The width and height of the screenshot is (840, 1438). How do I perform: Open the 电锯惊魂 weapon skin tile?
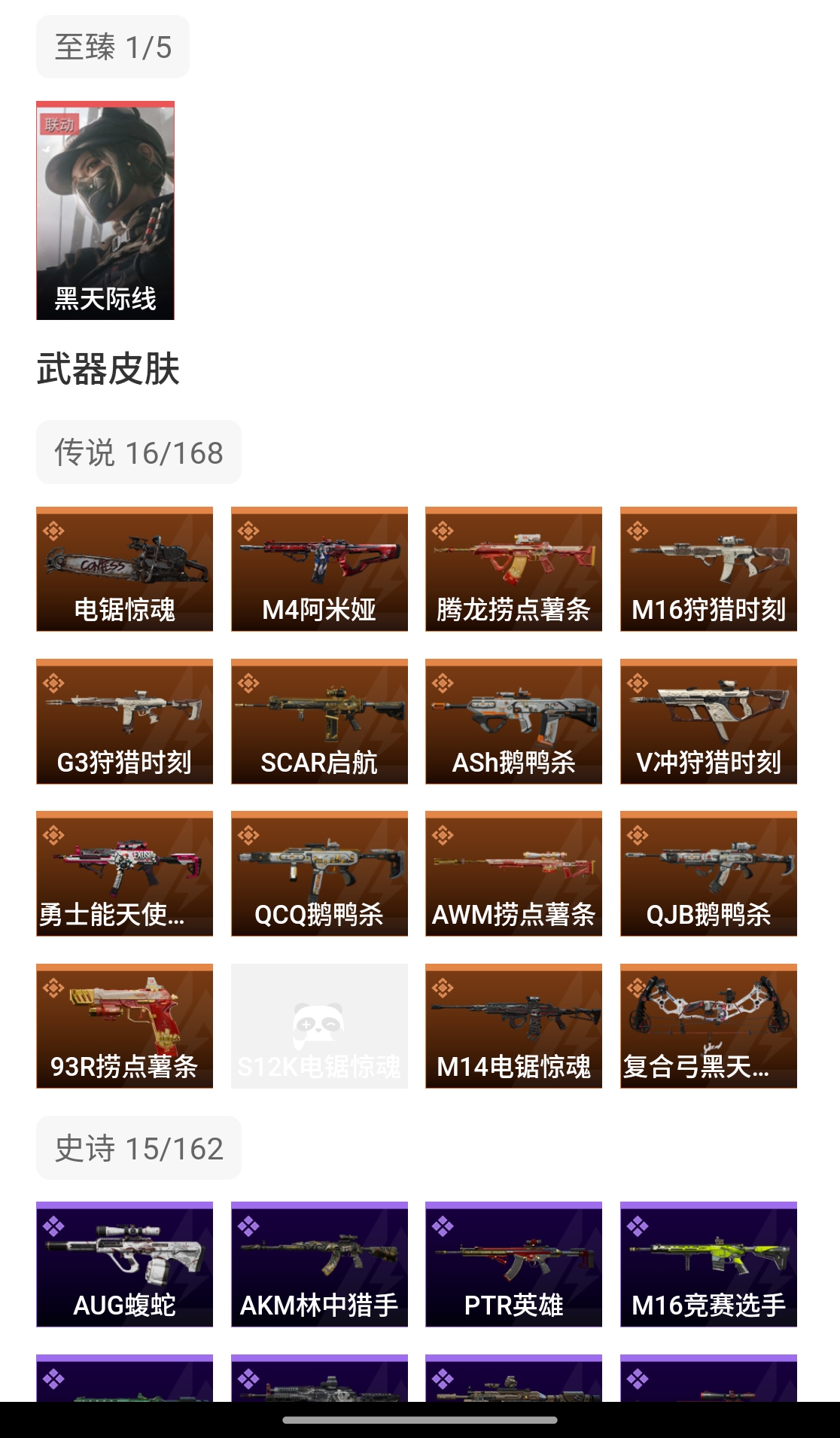(x=124, y=569)
